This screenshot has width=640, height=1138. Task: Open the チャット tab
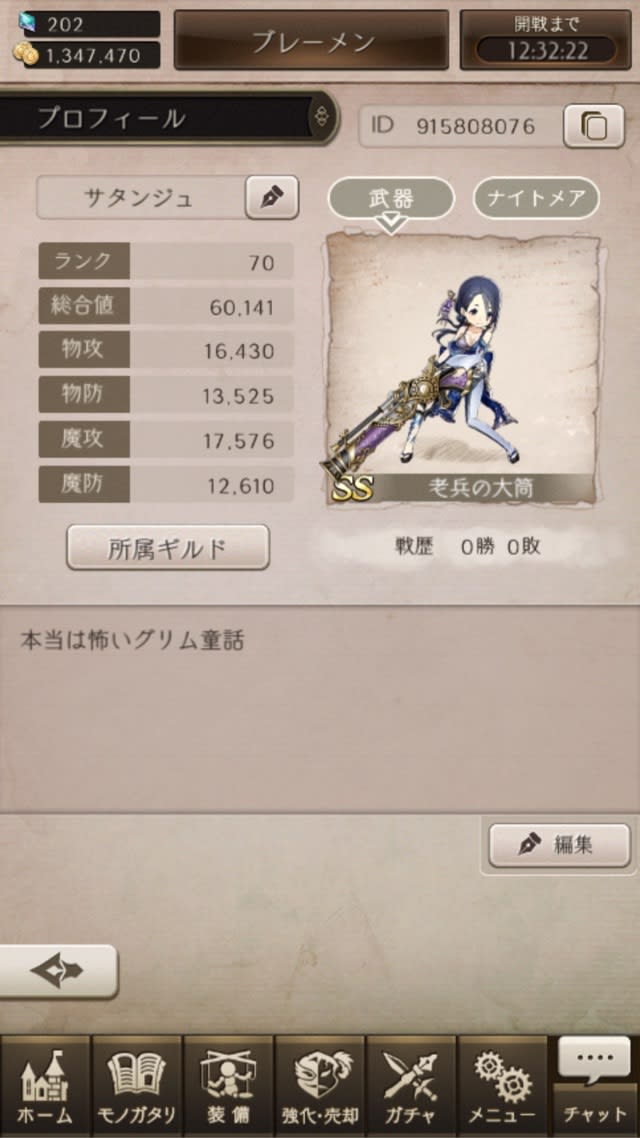[595, 1087]
